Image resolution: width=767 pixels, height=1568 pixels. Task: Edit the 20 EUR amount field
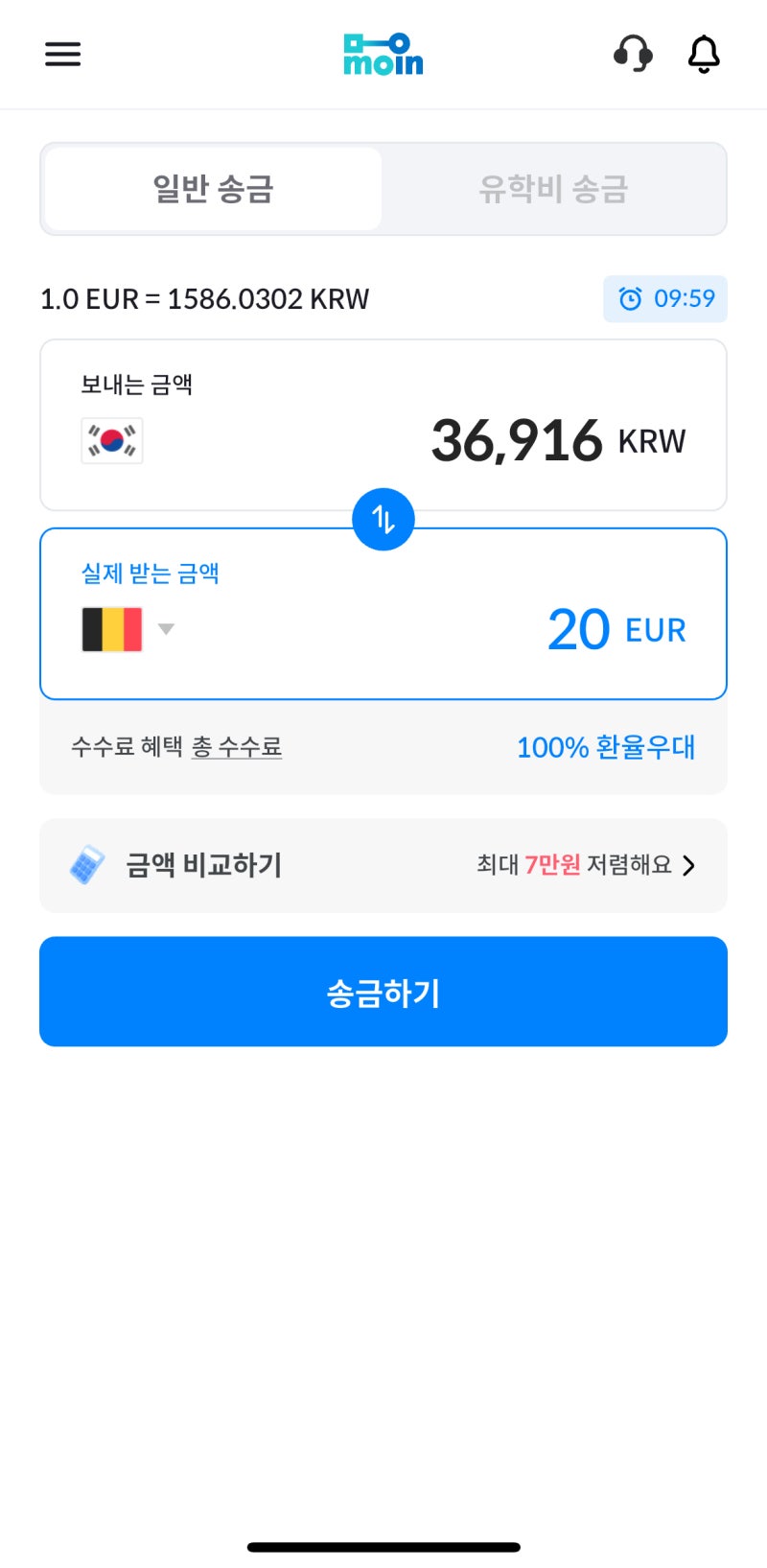click(578, 629)
